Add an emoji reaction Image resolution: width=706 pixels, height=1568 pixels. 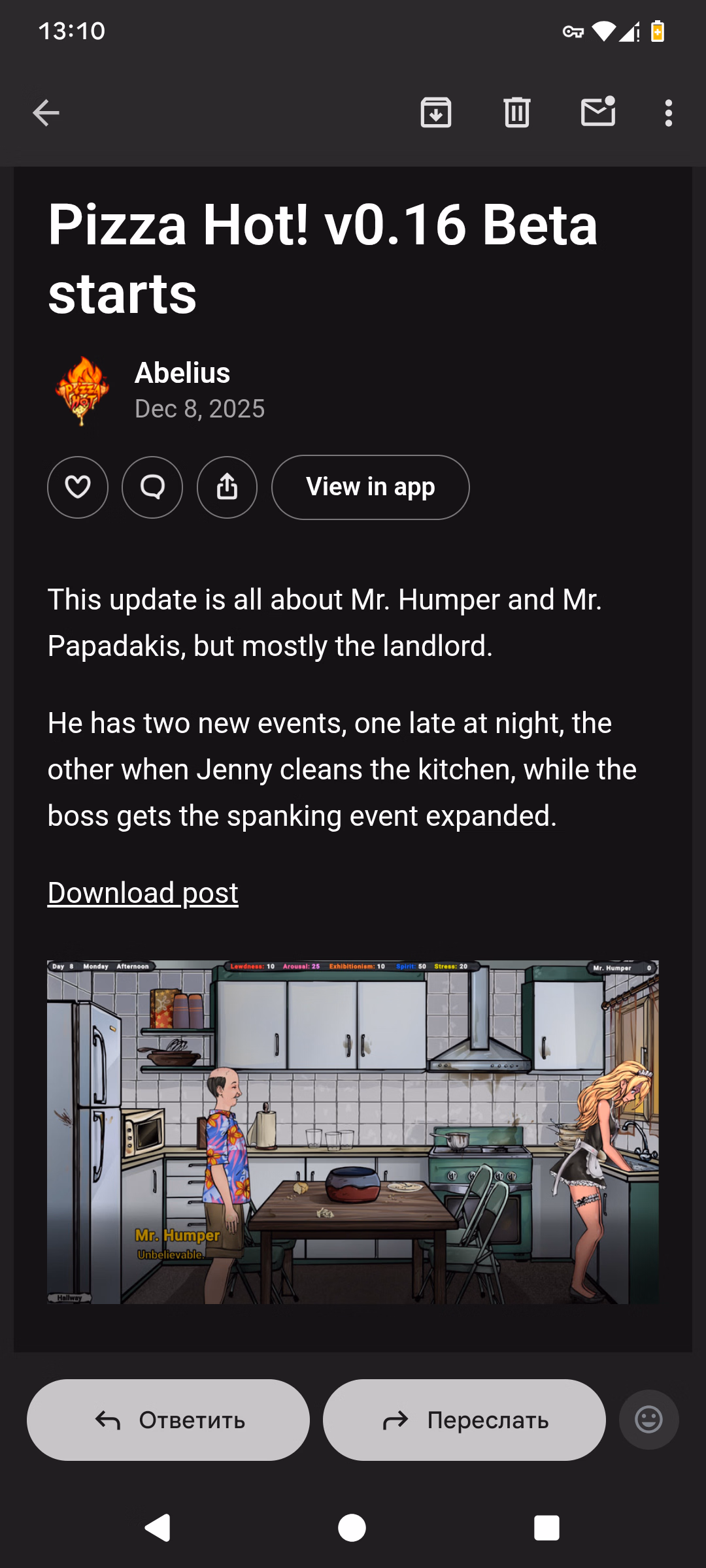(648, 1420)
